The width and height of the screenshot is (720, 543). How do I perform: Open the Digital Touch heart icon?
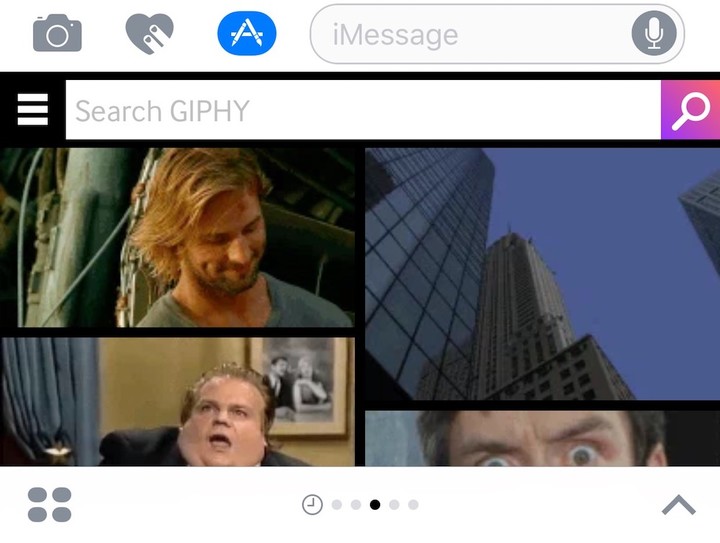coord(149,34)
